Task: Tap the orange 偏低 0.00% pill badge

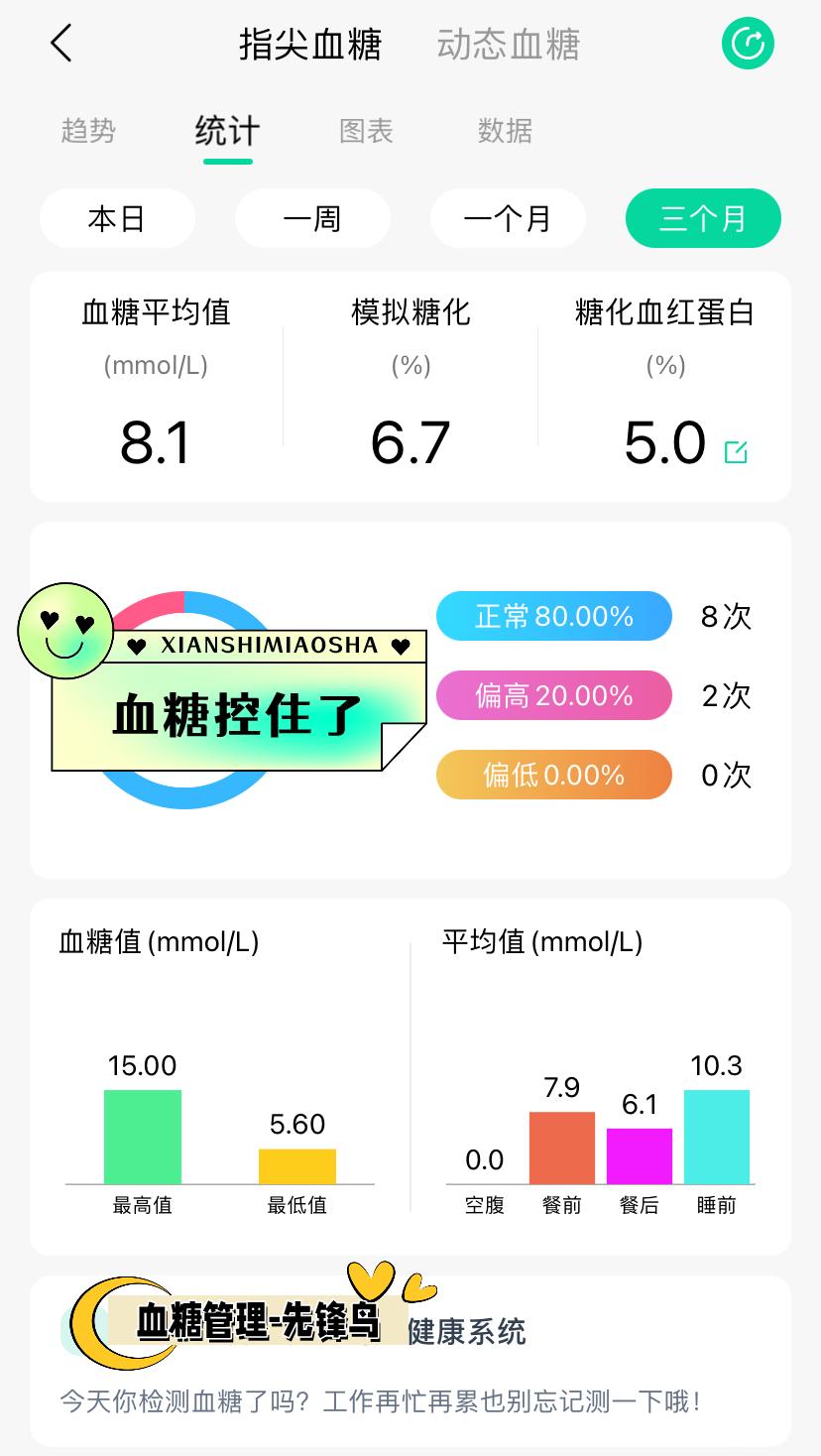Action: [553, 775]
